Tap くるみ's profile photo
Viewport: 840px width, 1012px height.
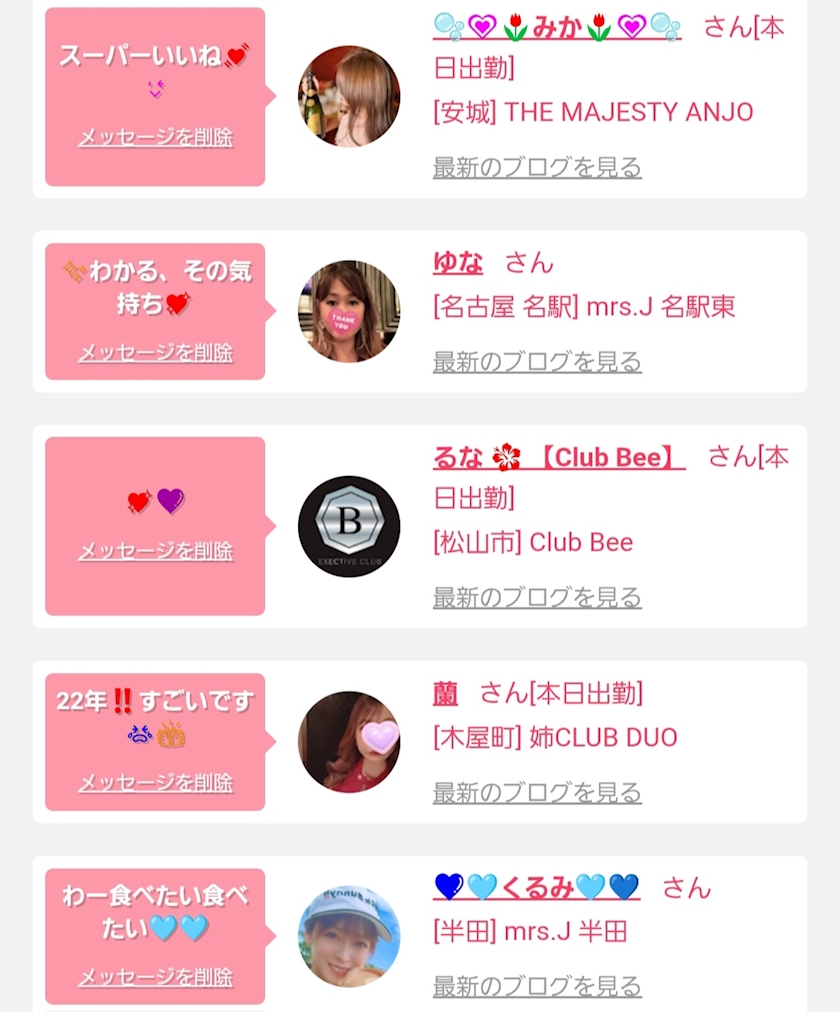point(349,936)
